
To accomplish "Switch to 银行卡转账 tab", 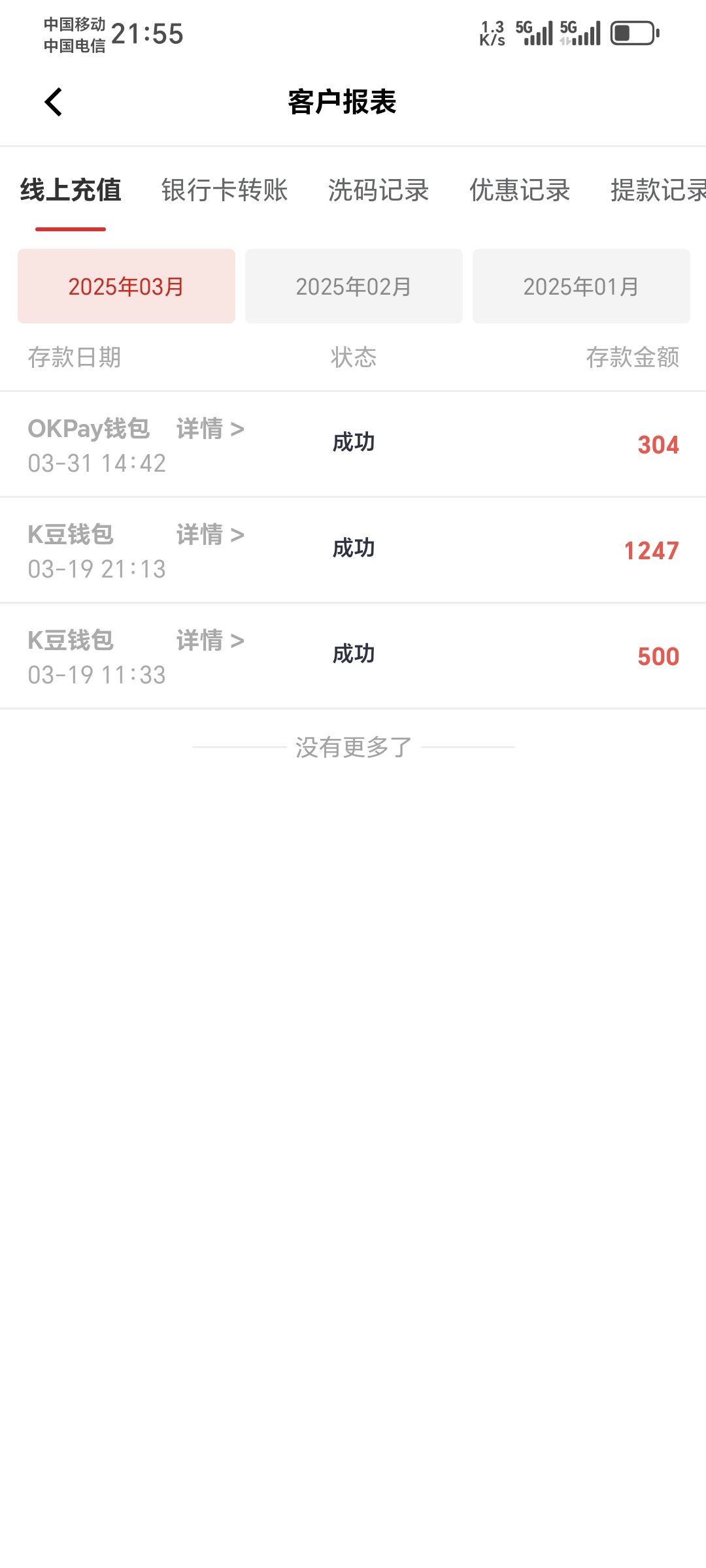I will point(224,190).
